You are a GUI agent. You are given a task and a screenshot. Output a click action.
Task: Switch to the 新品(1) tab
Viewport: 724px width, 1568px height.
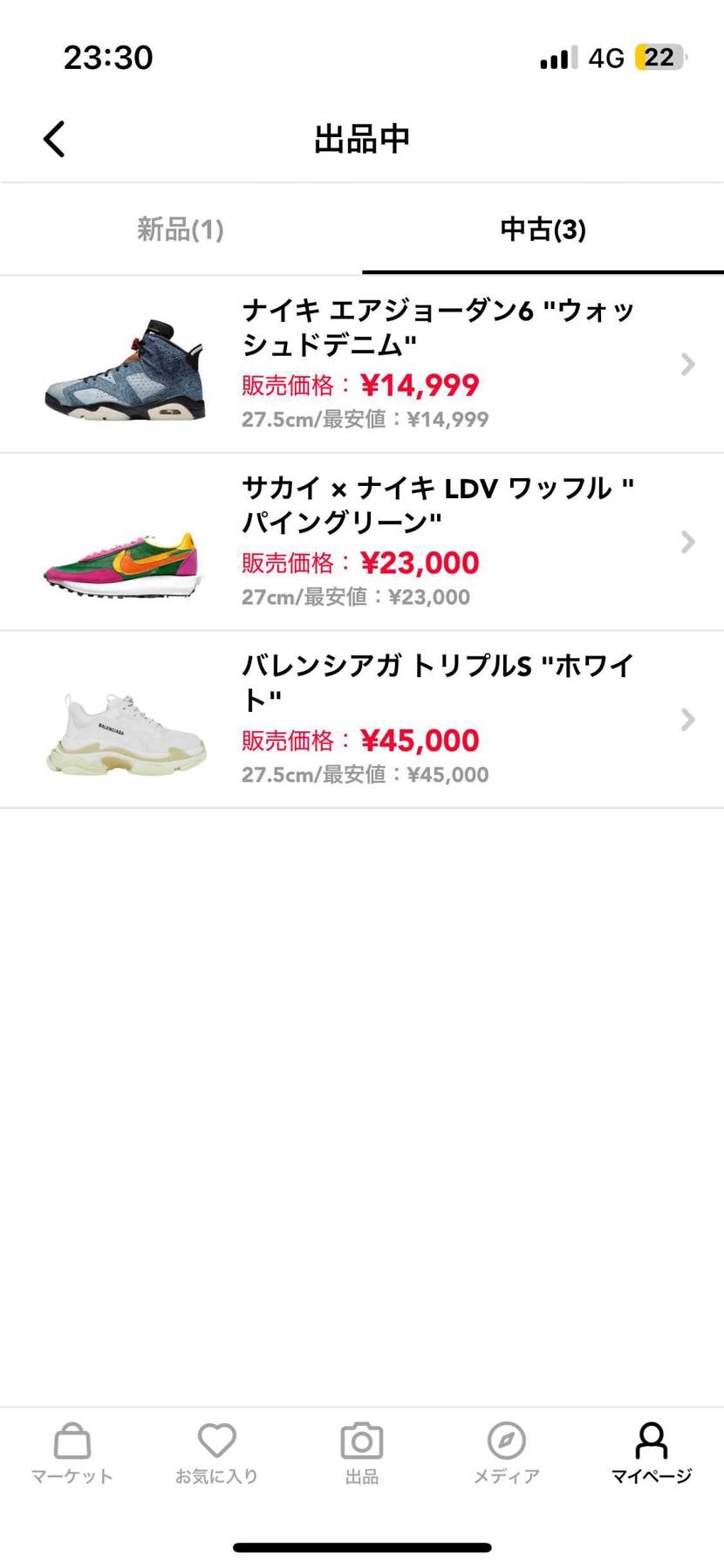tap(181, 229)
